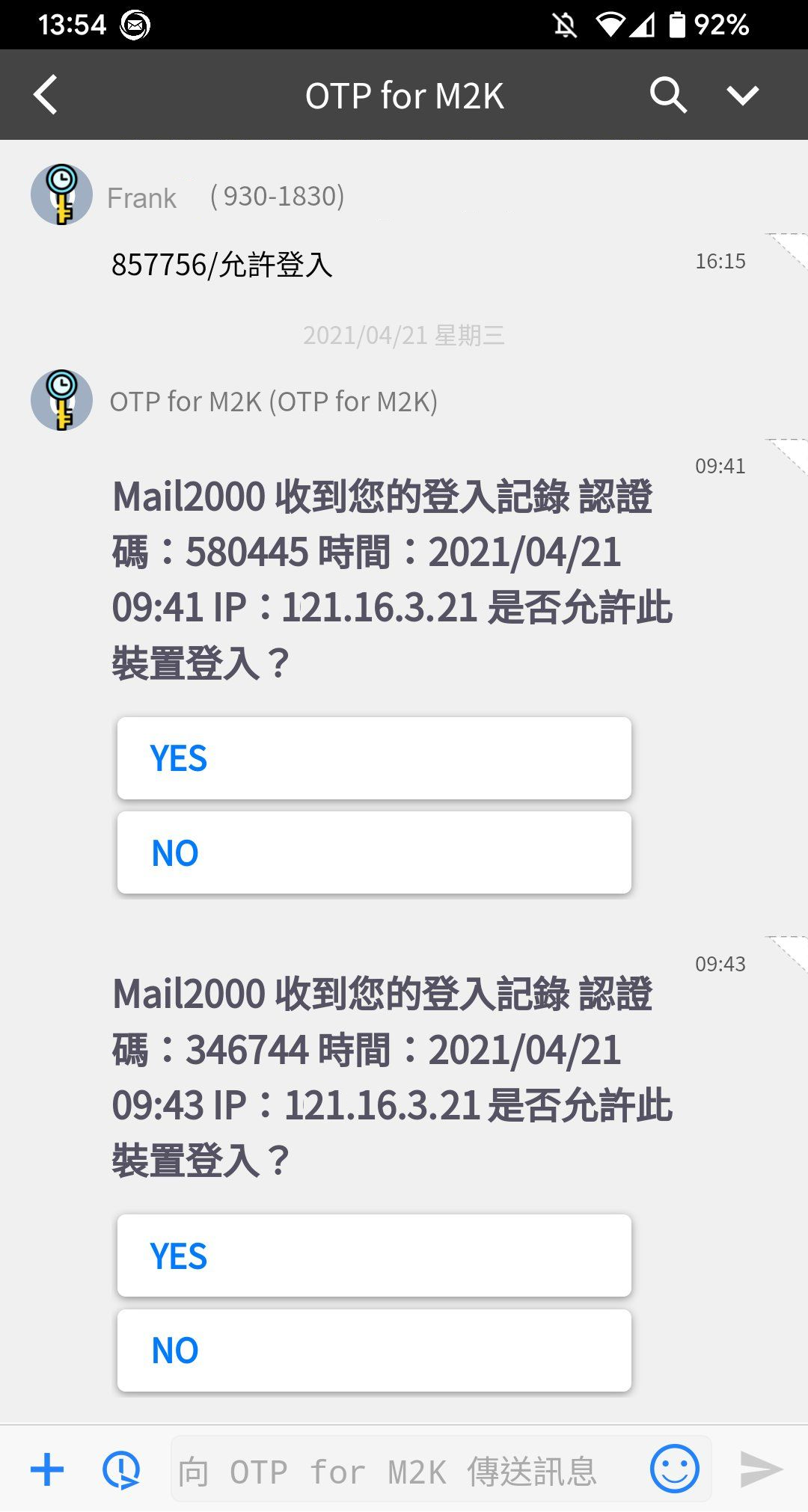The width and height of the screenshot is (808, 1512).
Task: Tap Frank's name in the chat
Action: coord(141,196)
